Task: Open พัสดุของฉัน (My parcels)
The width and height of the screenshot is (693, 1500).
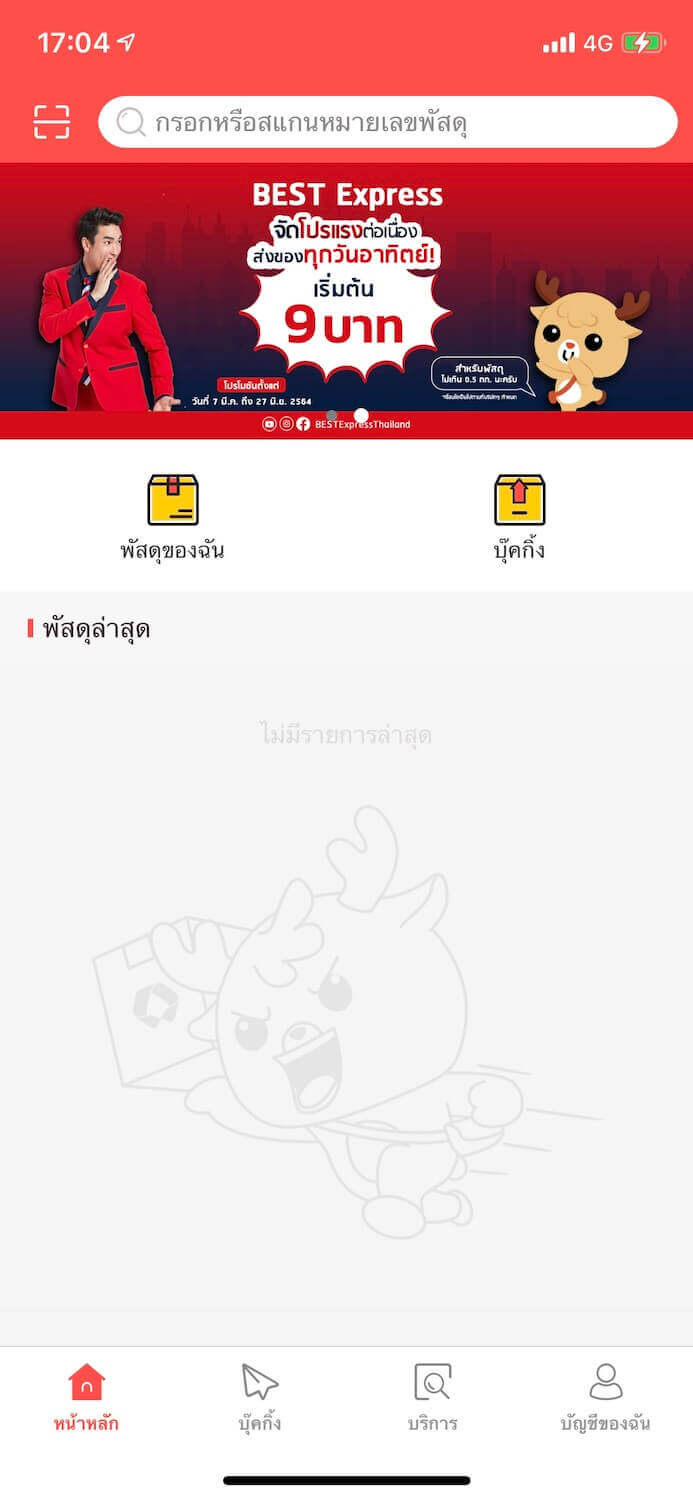Action: pos(172,518)
